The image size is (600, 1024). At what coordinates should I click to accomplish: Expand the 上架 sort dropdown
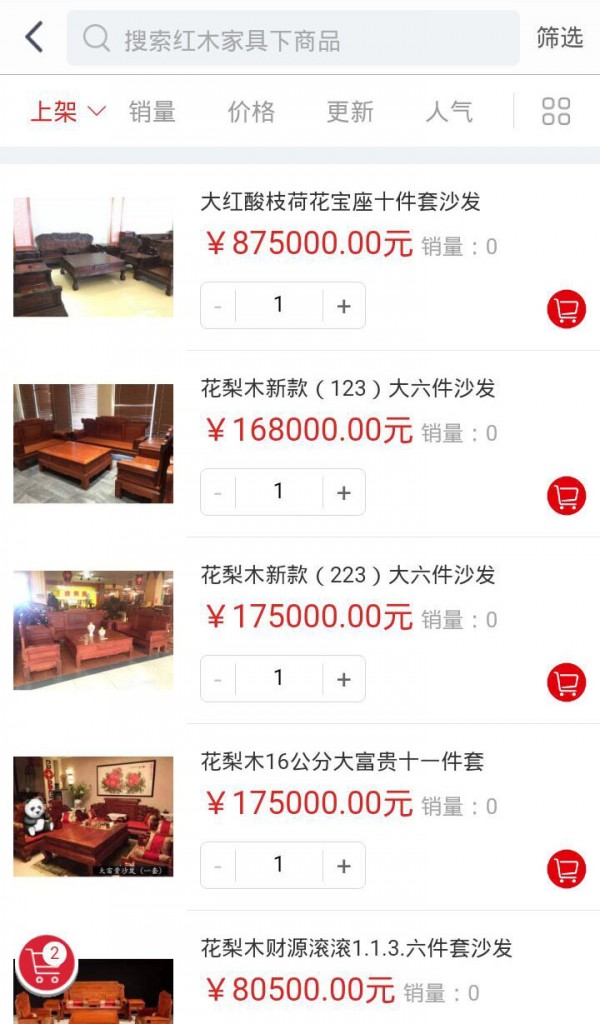click(x=67, y=111)
